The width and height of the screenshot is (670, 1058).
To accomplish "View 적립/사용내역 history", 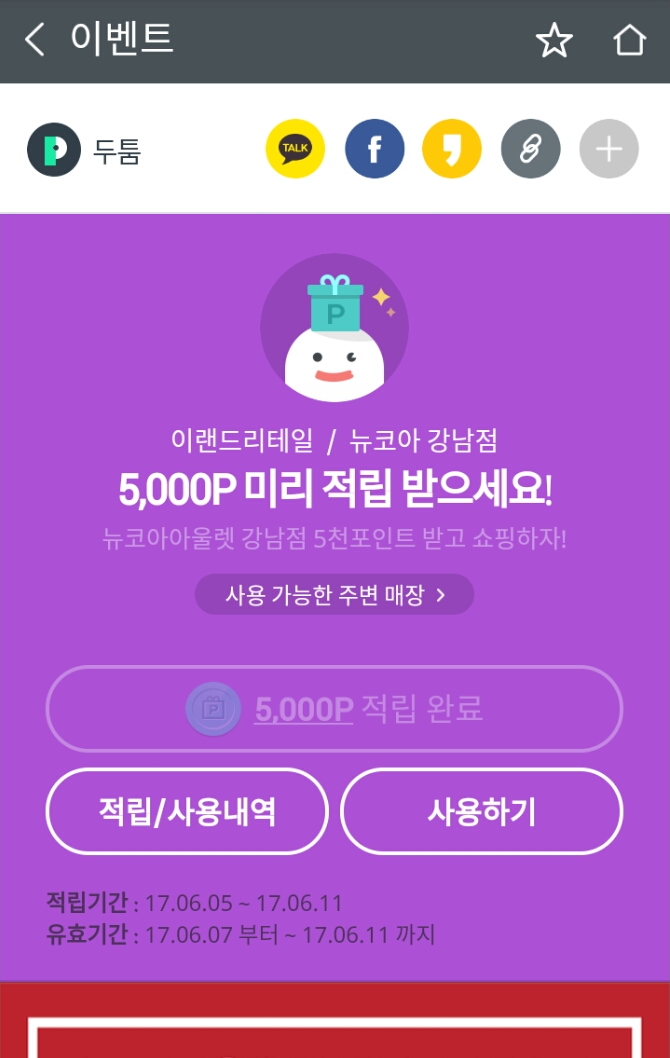I will (x=187, y=811).
